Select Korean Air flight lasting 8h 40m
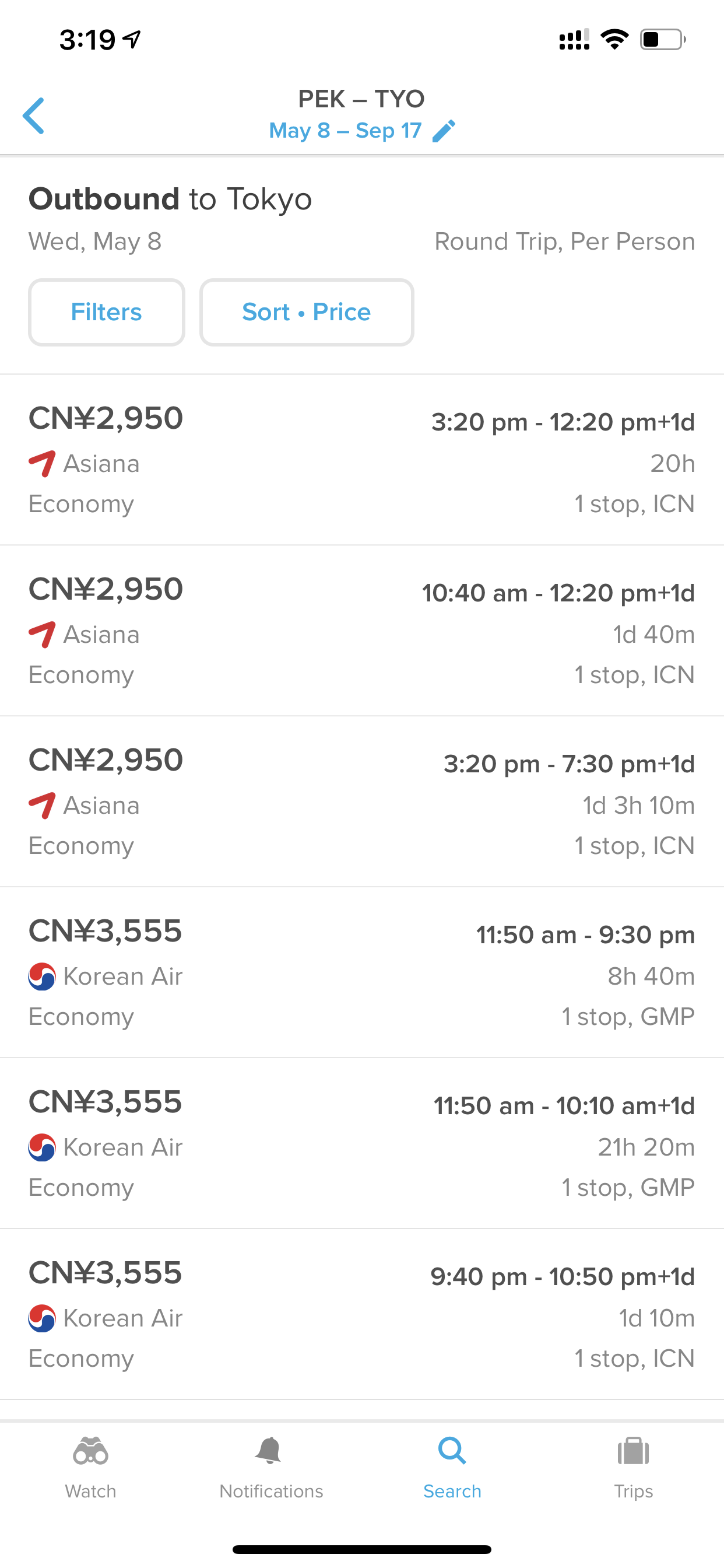 (x=362, y=974)
